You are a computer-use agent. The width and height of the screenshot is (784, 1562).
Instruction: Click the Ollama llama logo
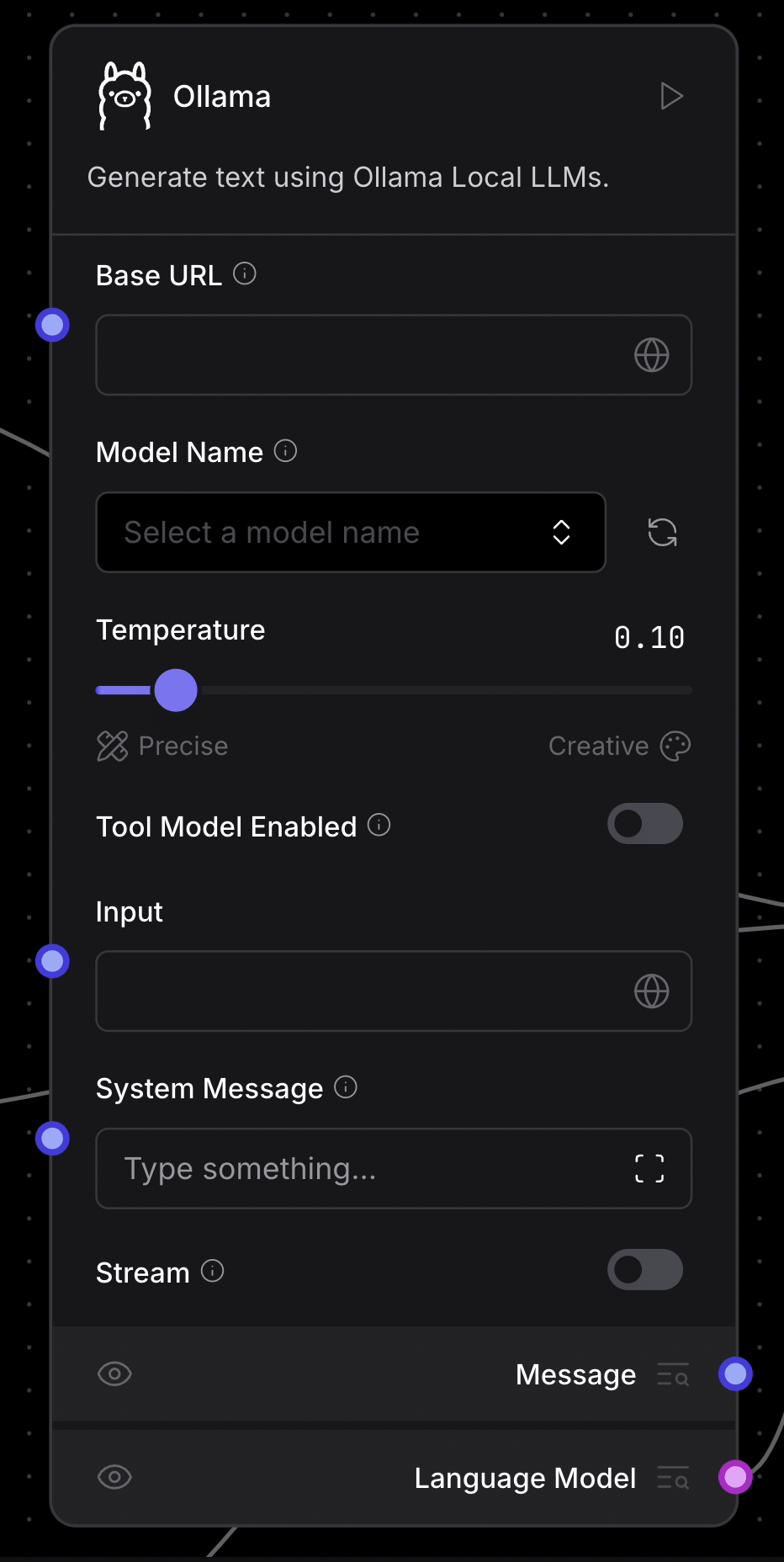[124, 94]
